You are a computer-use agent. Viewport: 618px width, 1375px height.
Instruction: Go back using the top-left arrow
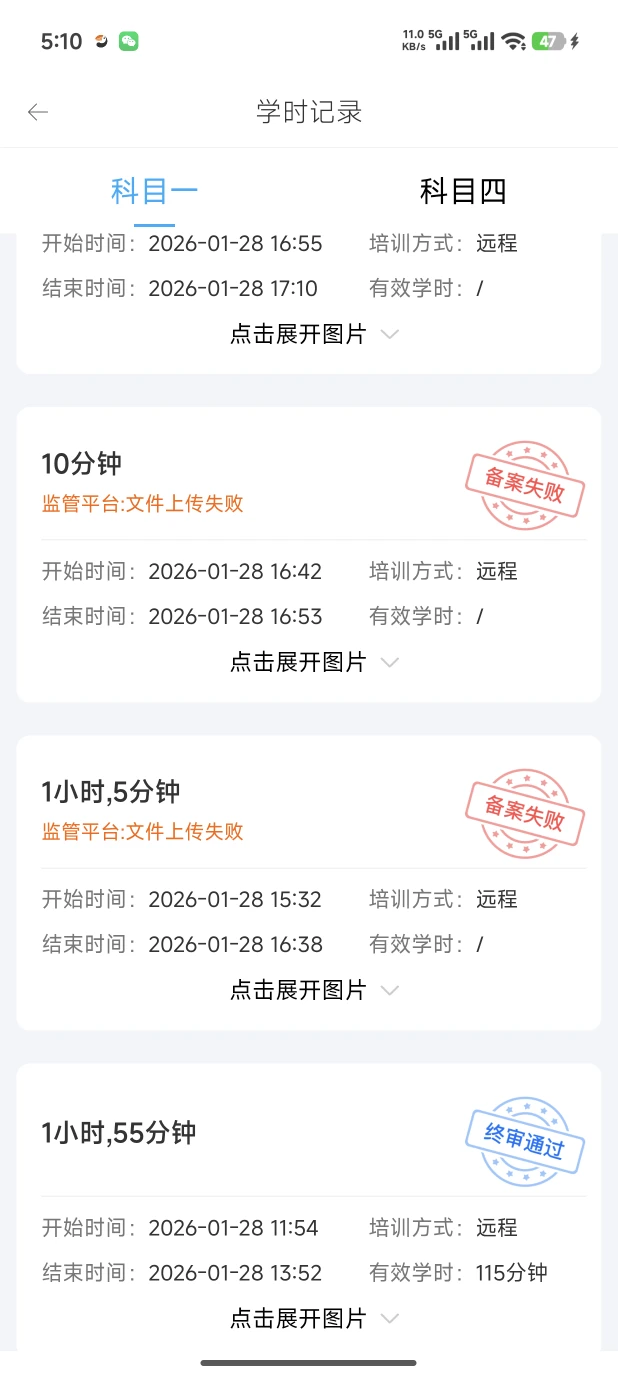38,112
